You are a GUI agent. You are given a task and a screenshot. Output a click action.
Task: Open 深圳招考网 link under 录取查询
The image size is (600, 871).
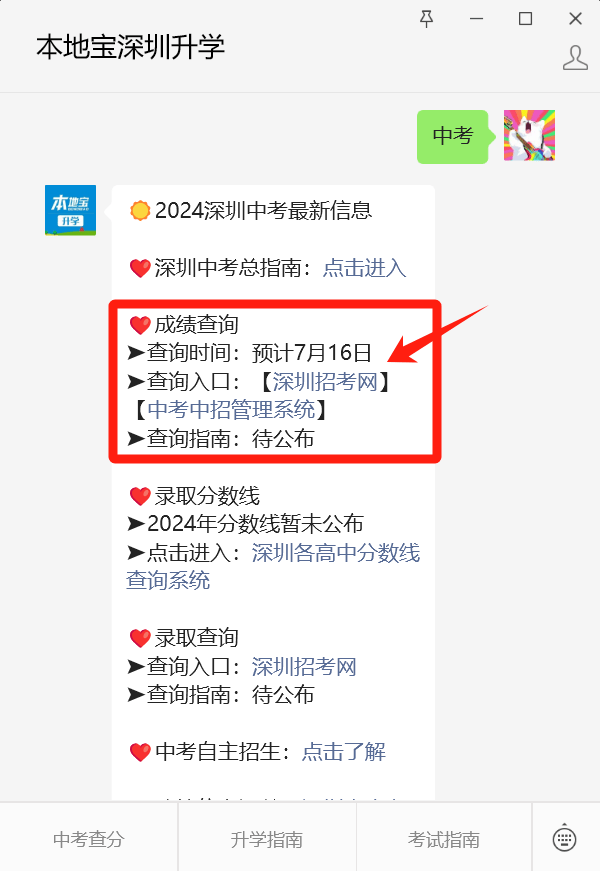tap(304, 667)
